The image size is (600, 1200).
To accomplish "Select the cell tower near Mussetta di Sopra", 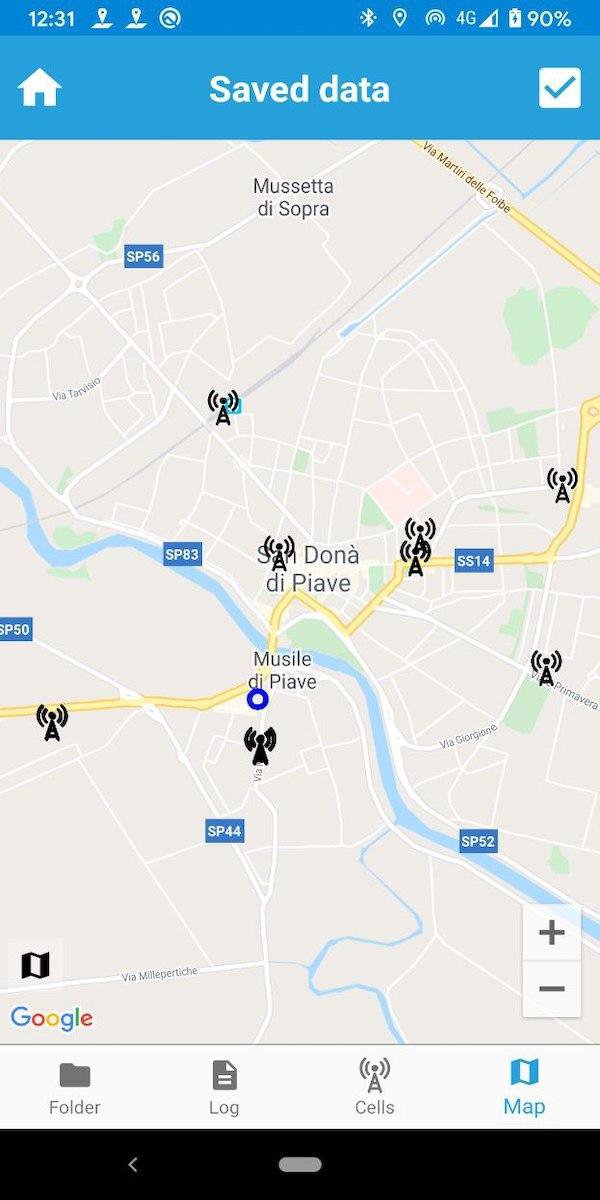I will point(223,408).
